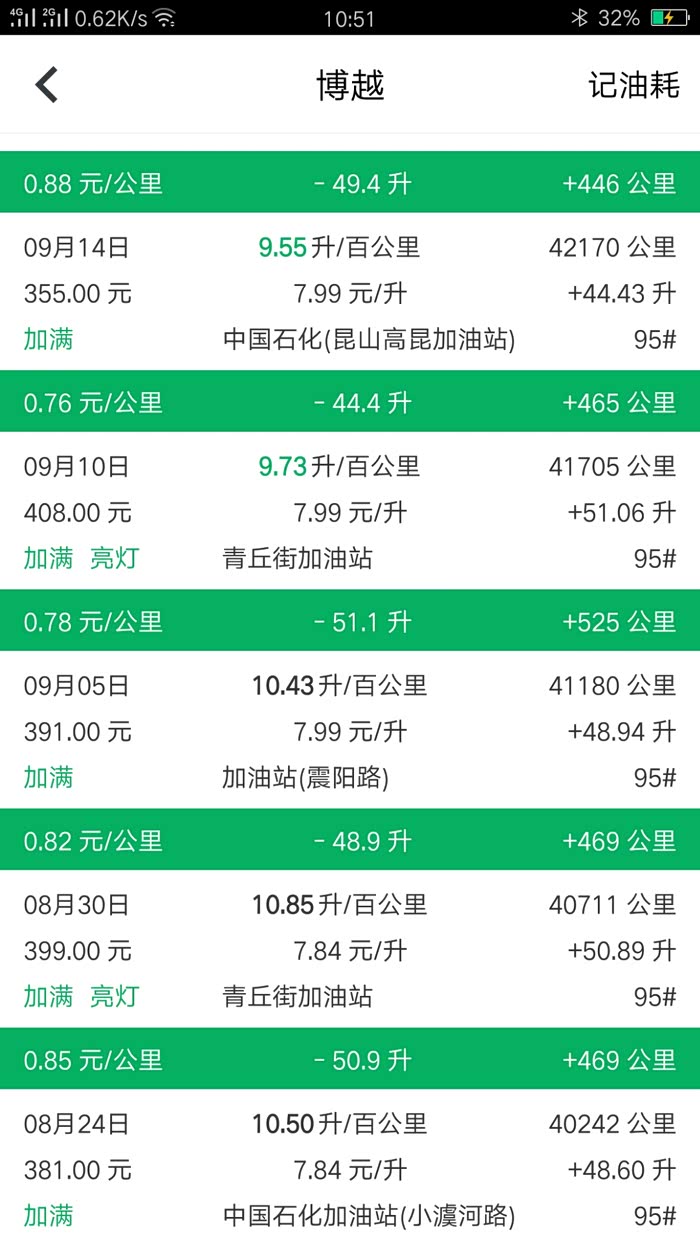Open the 09月10日 fuel record

pyautogui.click(x=350, y=512)
